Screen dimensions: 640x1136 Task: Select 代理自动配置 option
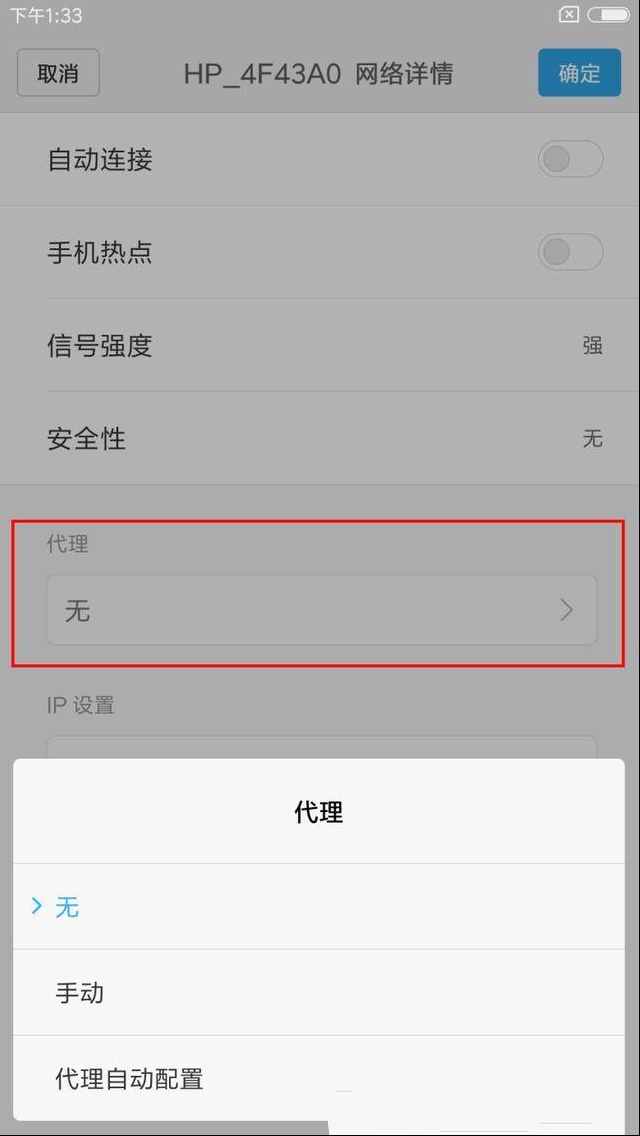[x=318, y=1078]
